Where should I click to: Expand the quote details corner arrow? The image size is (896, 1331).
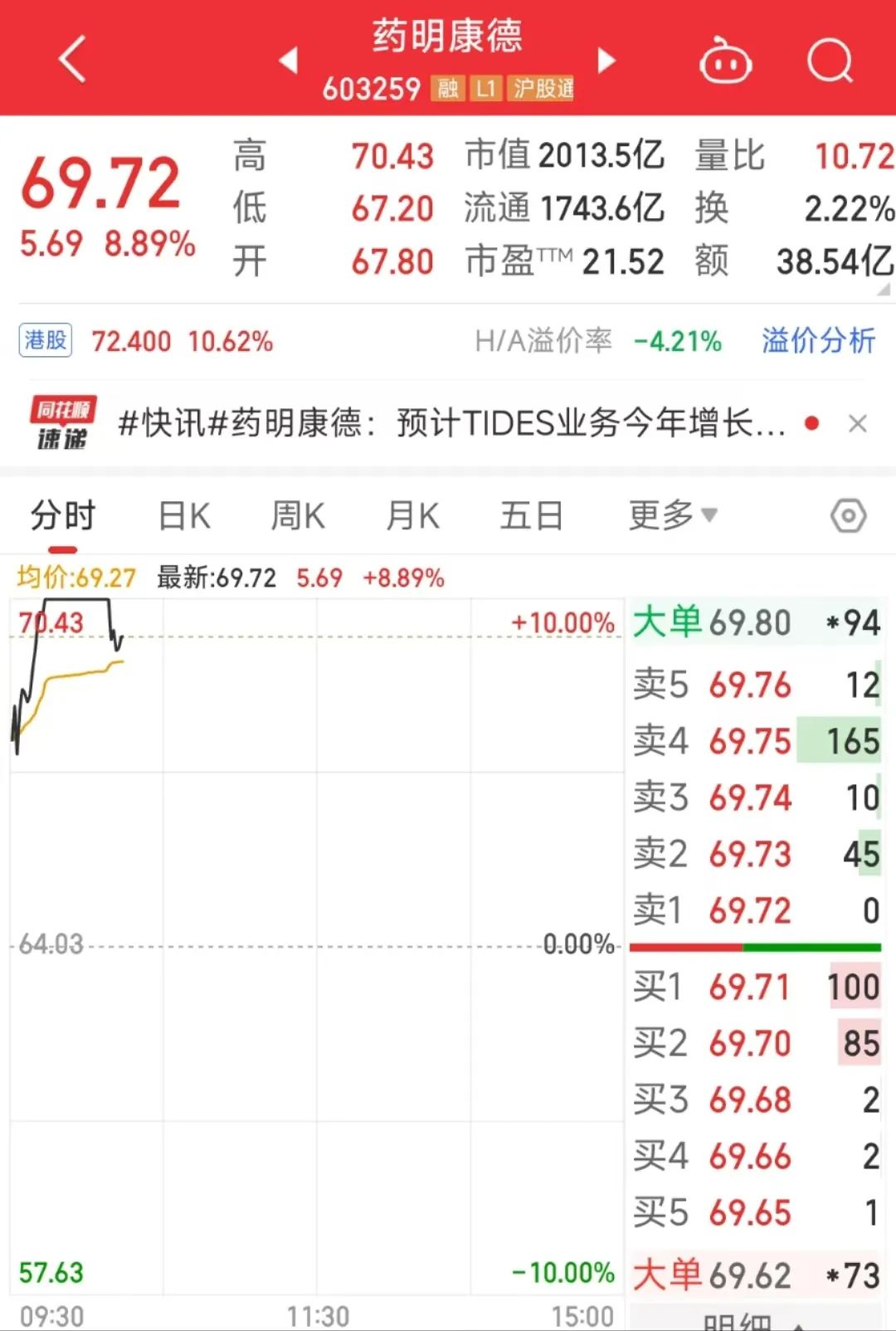[x=884, y=290]
